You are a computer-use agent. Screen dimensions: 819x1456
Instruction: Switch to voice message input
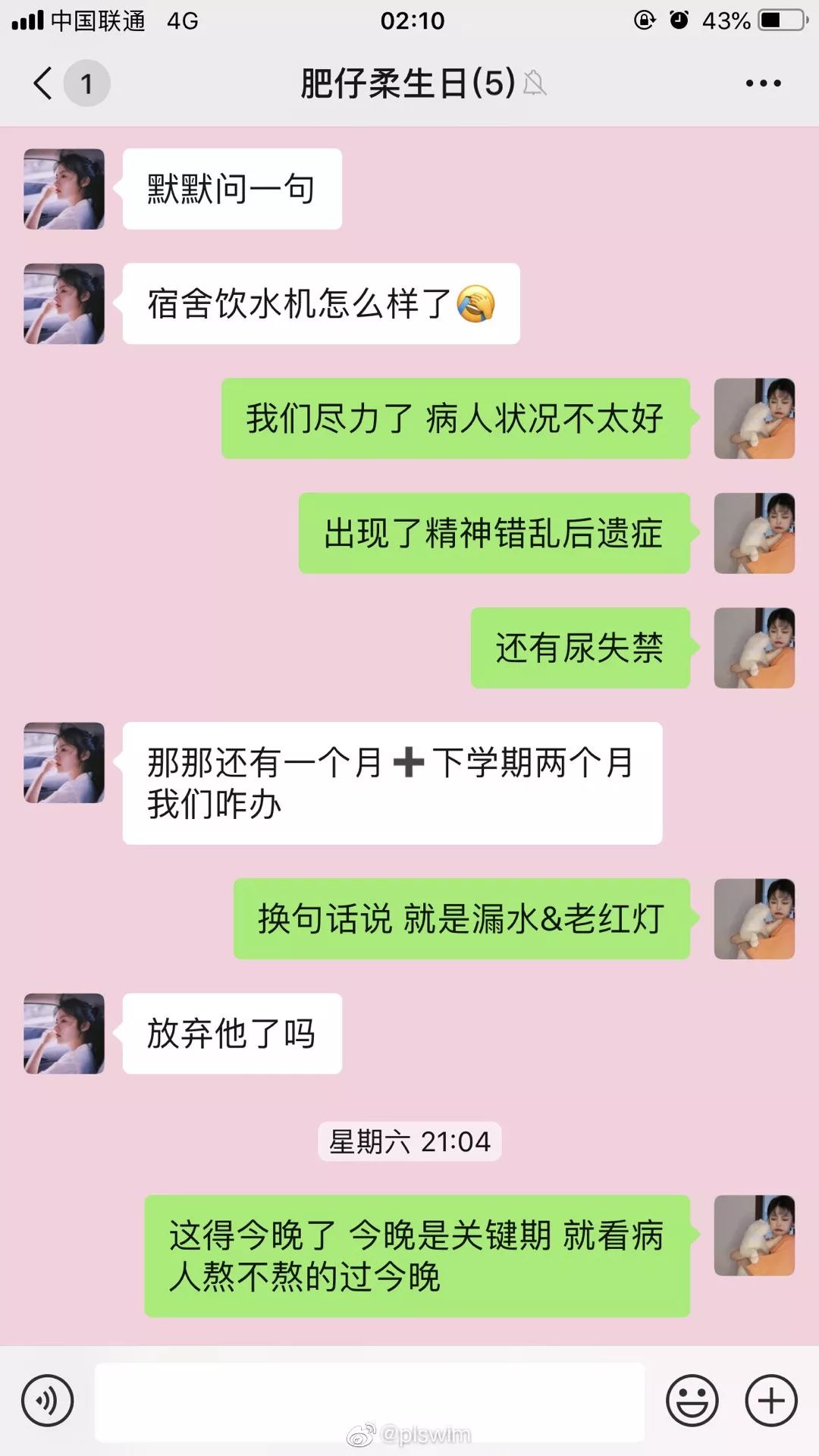click(47, 1401)
